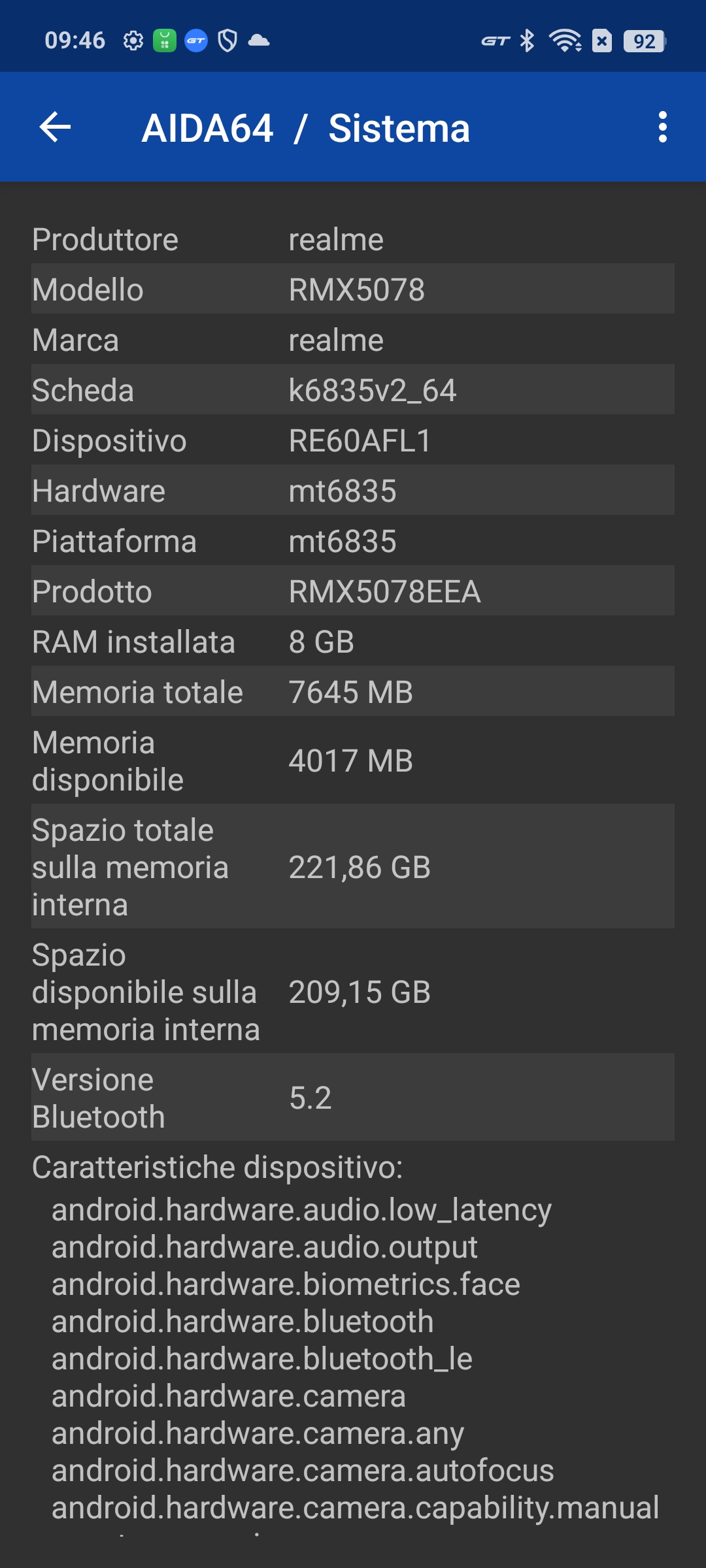Go back from the Sistema page
This screenshot has width=706, height=1568.
tap(55, 127)
